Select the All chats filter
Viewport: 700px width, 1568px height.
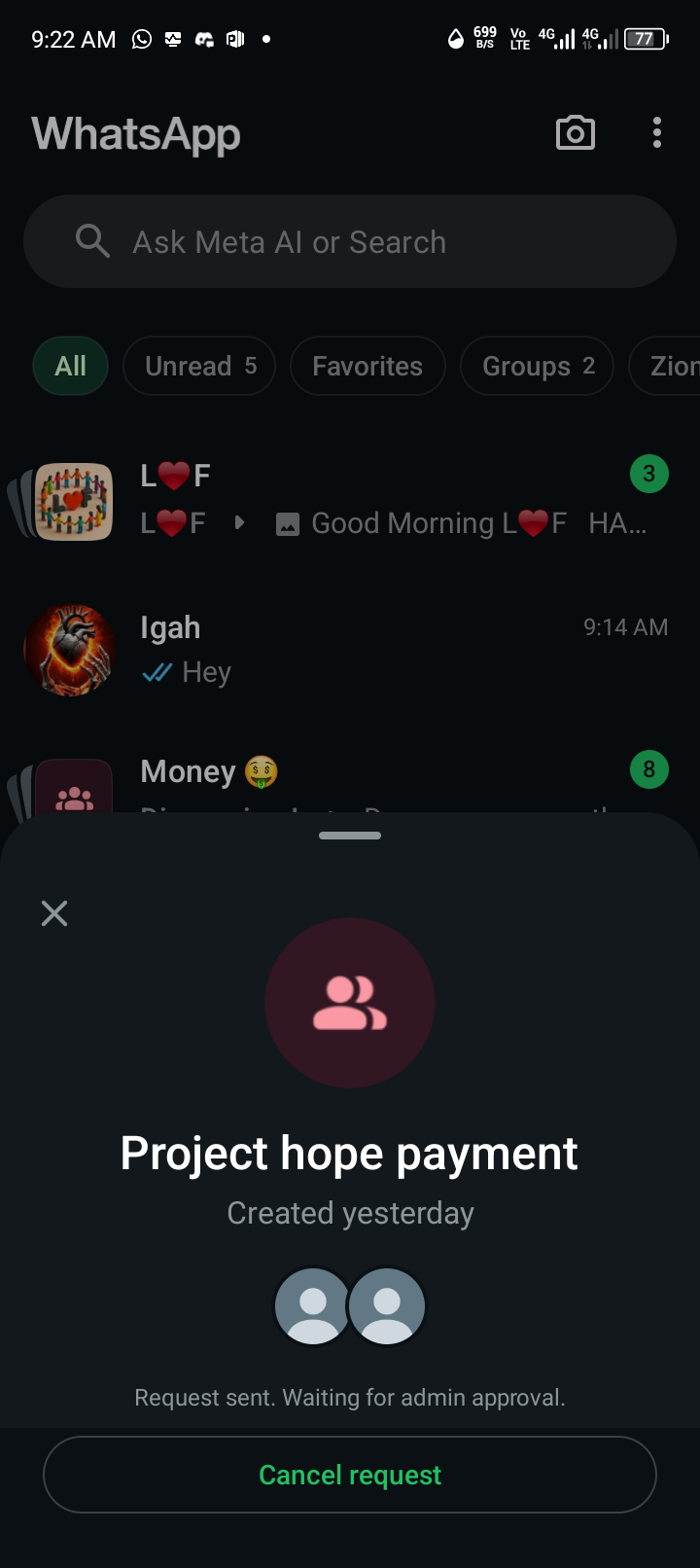tap(70, 366)
